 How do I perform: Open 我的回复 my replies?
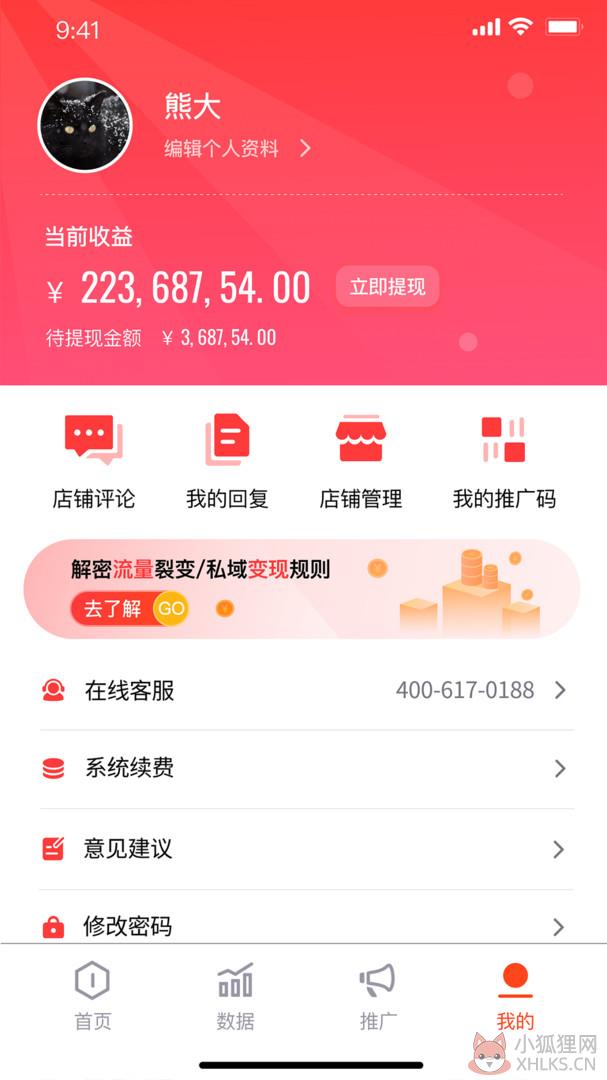click(x=227, y=461)
